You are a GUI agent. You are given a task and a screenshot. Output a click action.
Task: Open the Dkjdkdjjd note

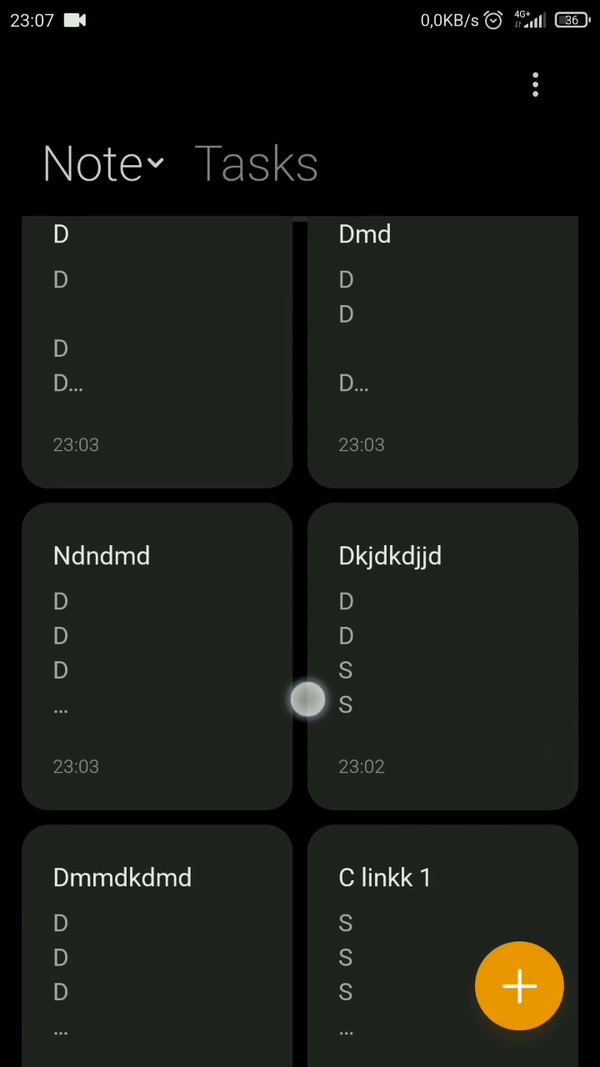pos(443,657)
